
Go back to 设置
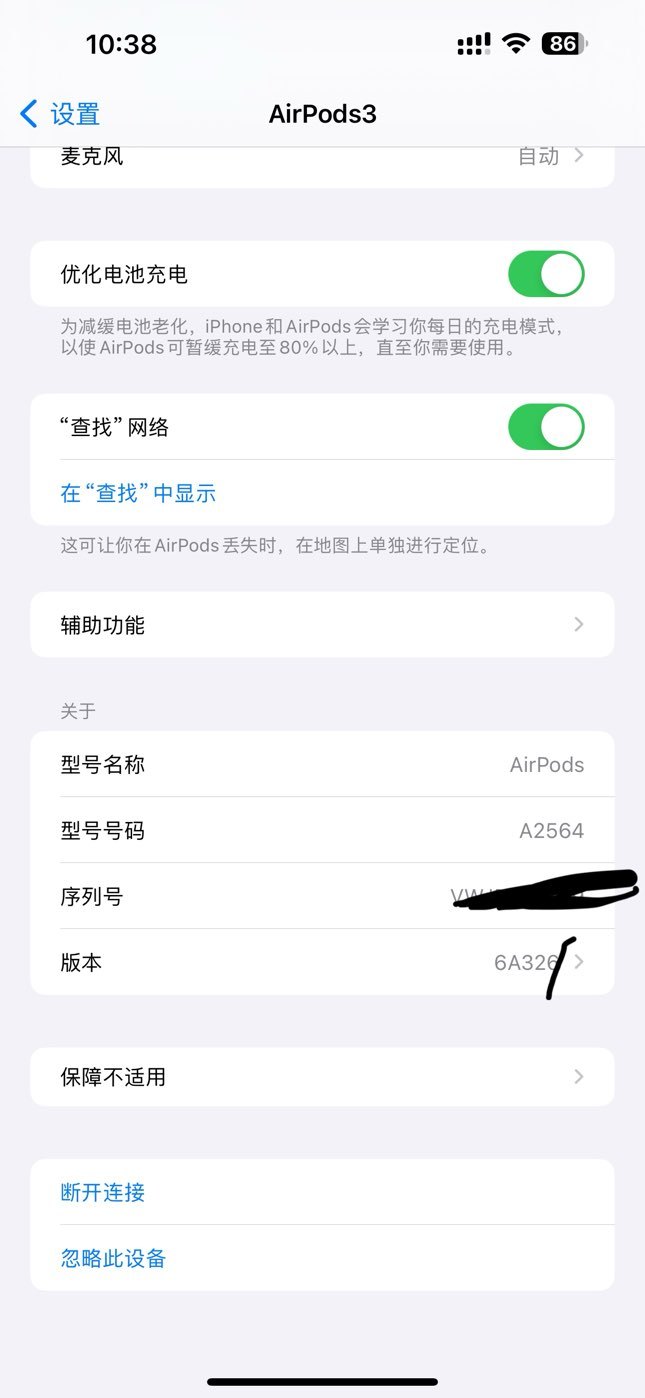click(x=60, y=114)
